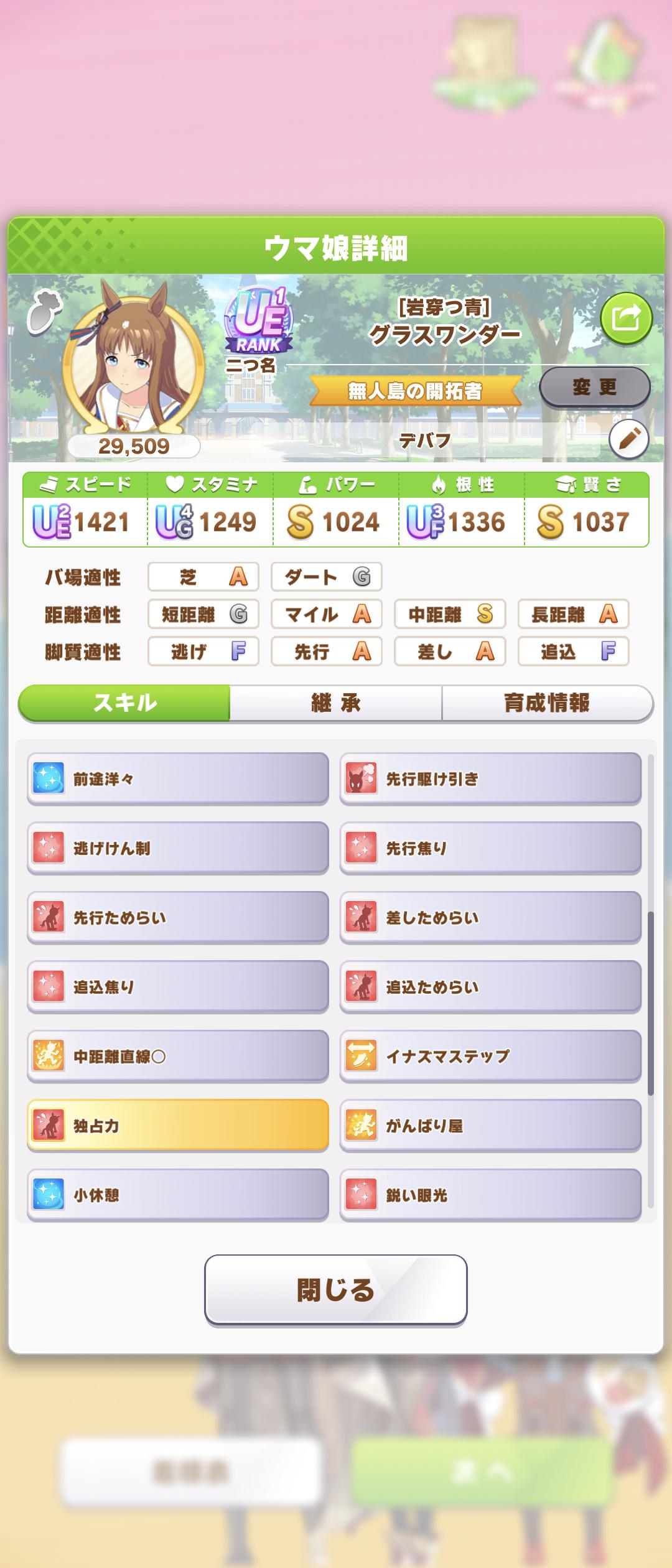Image resolution: width=672 pixels, height=1568 pixels.
Task: Tap the 変更 title change button
Action: [x=594, y=387]
